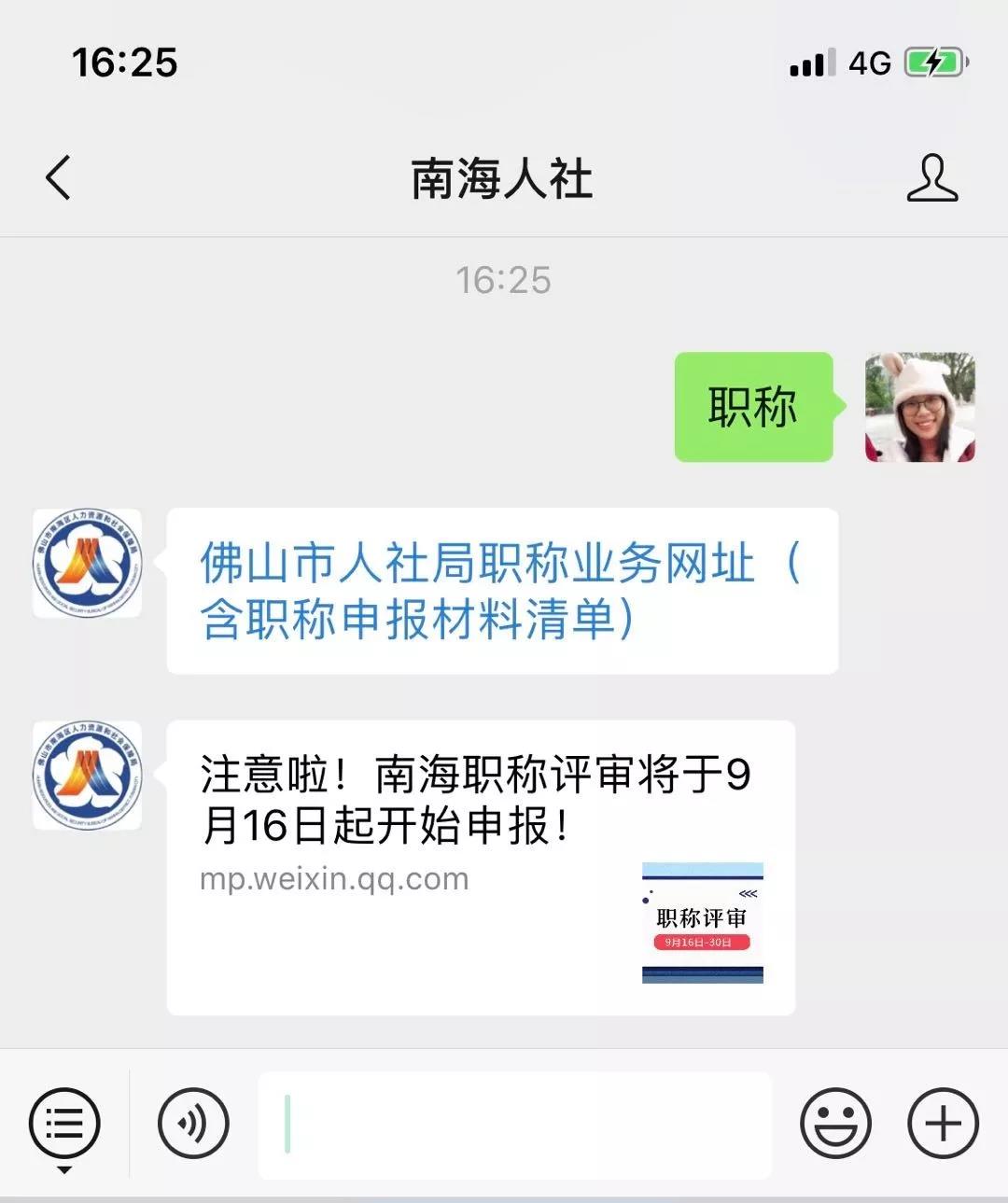The image size is (1008, 1203).
Task: View the sender's avatar next to 职称
Action: coord(919,407)
